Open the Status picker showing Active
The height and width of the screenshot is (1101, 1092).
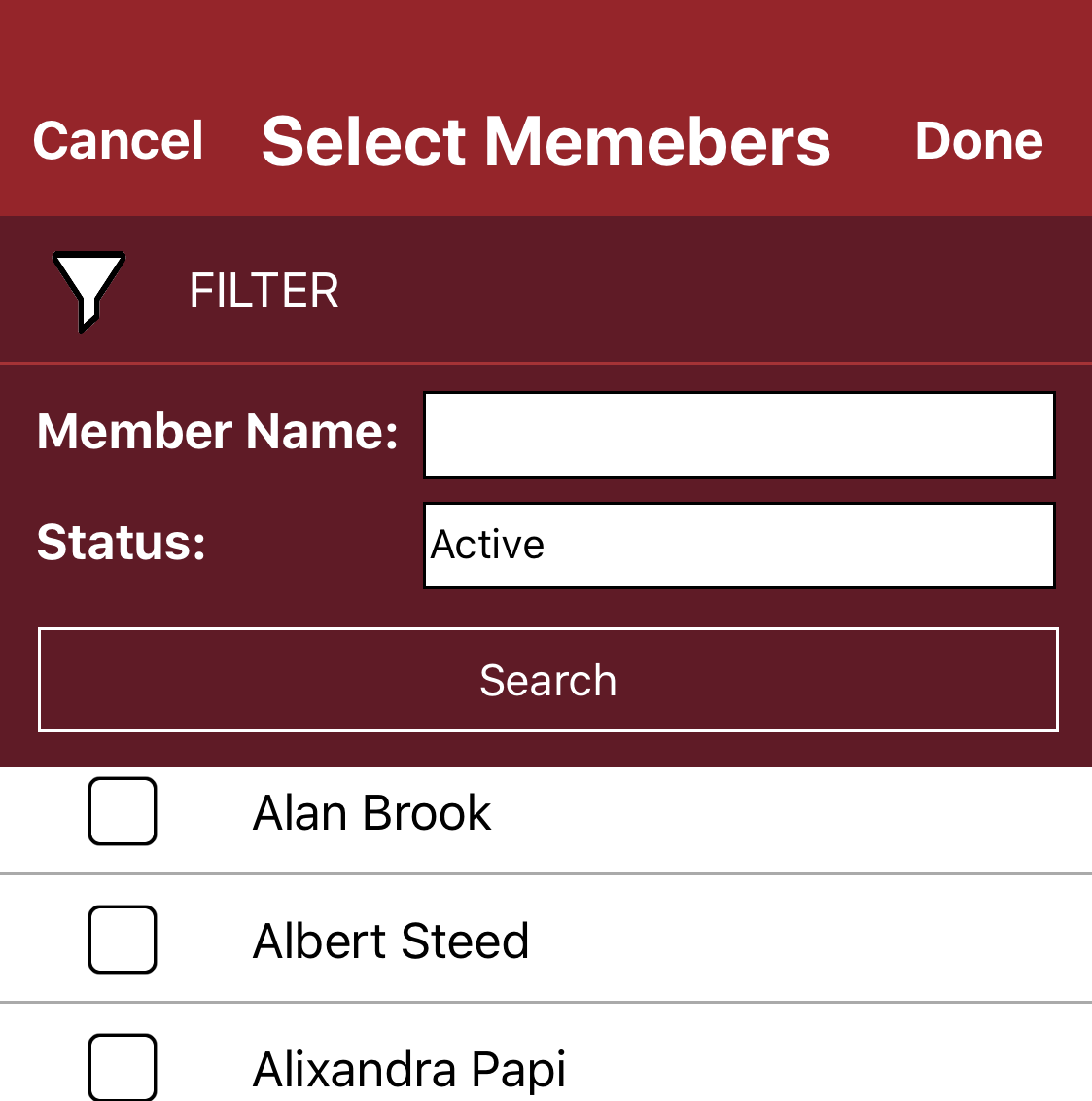(739, 546)
